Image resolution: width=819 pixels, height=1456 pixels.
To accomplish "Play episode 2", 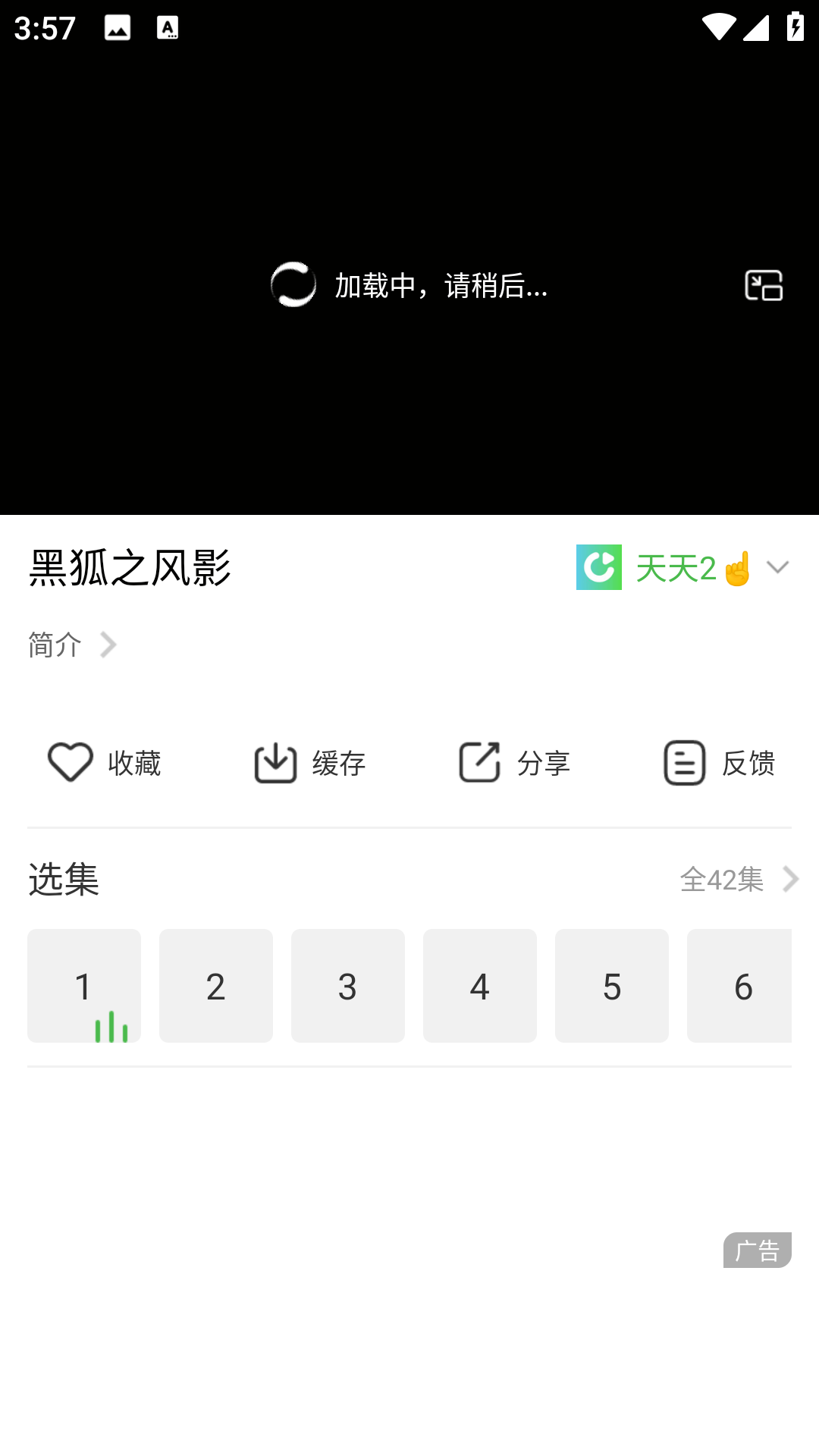I will [x=216, y=986].
